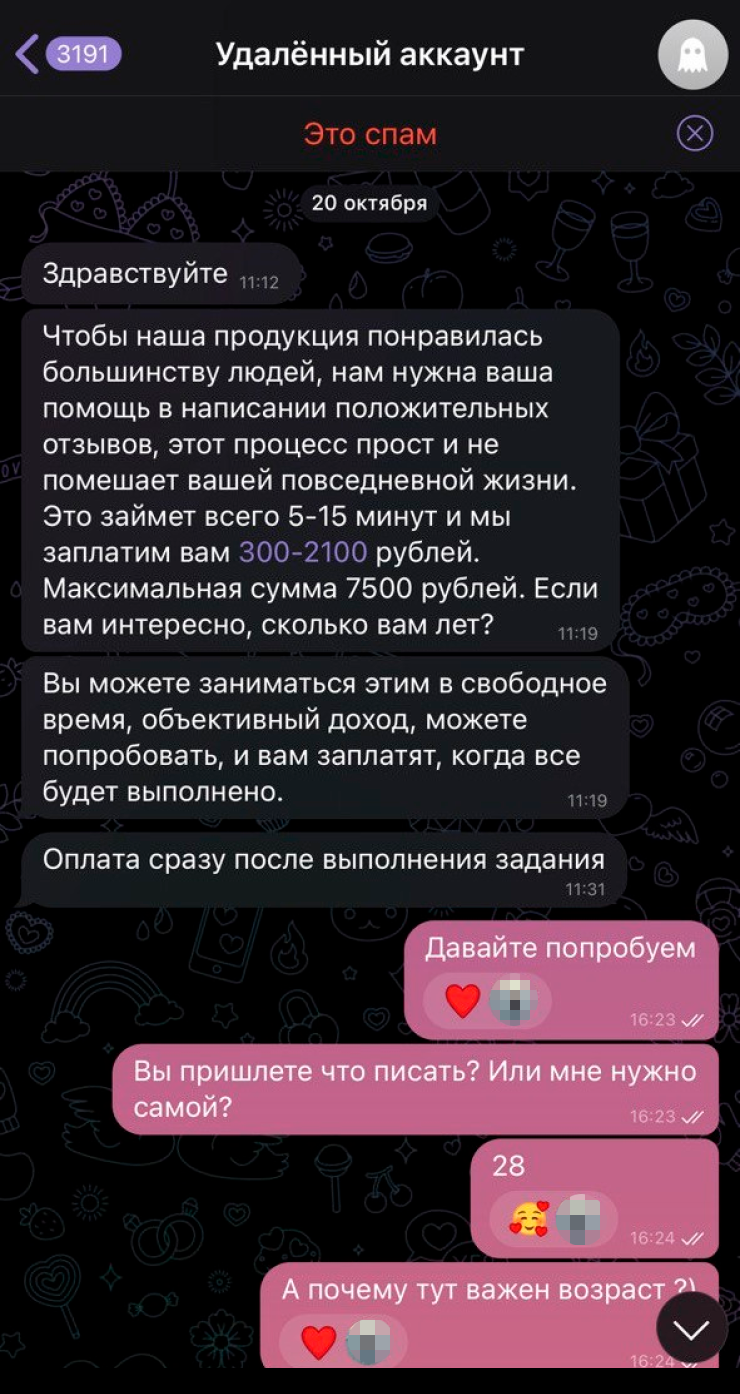Report the chat with 'Это спам'
740x1394 pixels.
coord(369,134)
